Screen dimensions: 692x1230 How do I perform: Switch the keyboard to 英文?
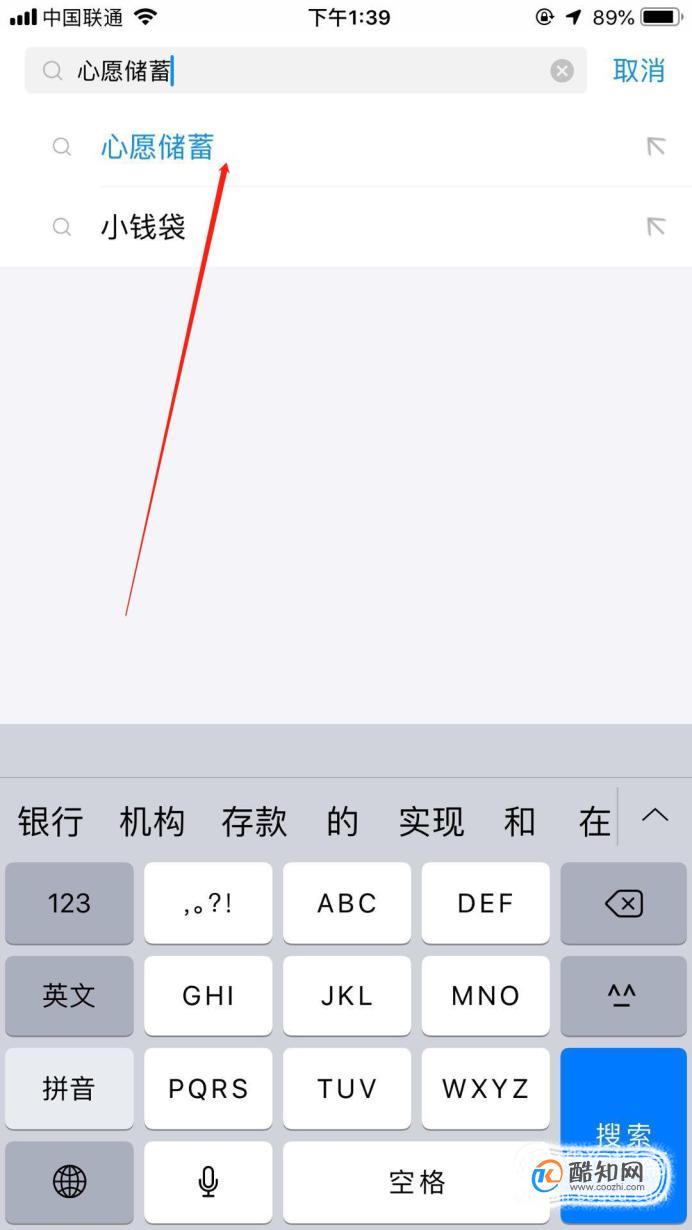click(69, 996)
